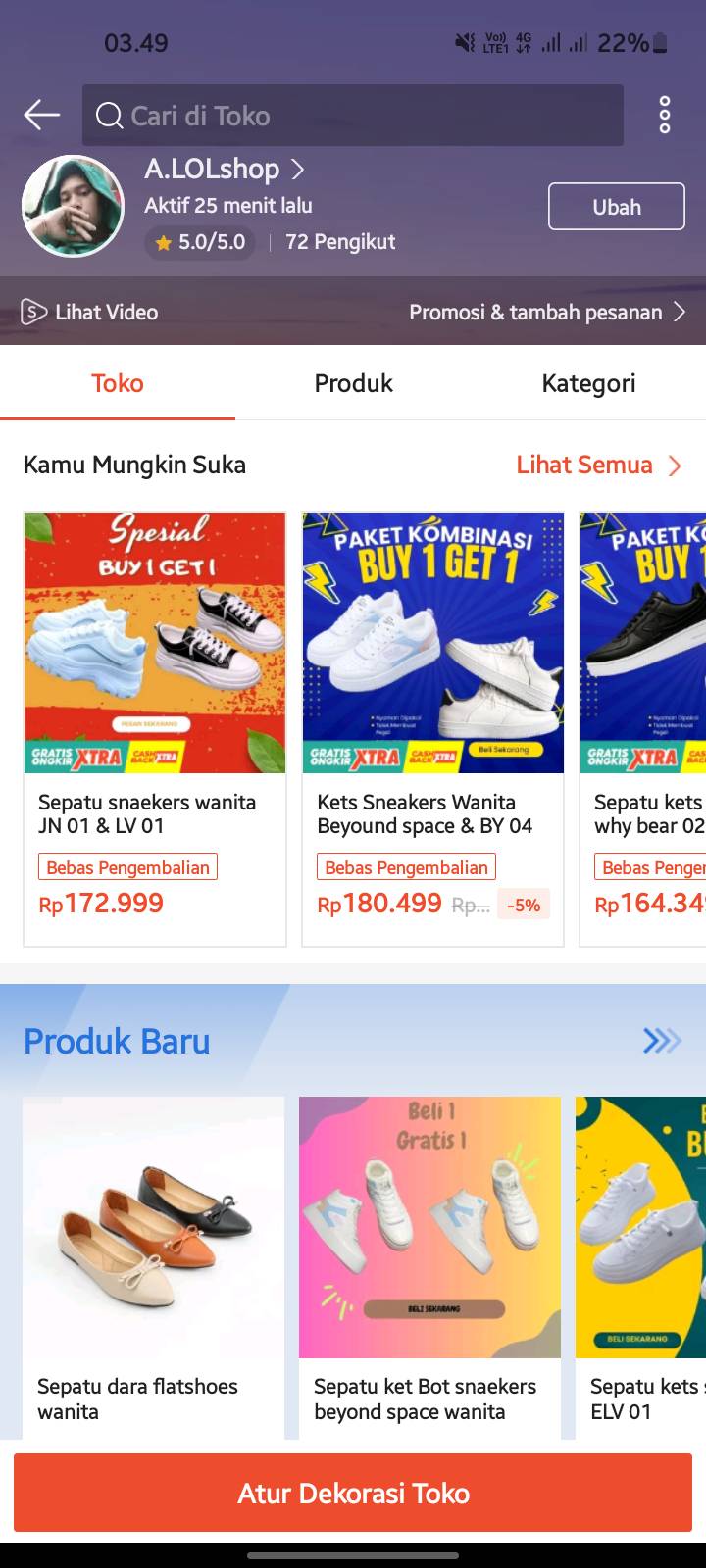This screenshot has width=706, height=1568.
Task: Open the Sepatu kets ELV 01 product
Action: (x=641, y=1268)
